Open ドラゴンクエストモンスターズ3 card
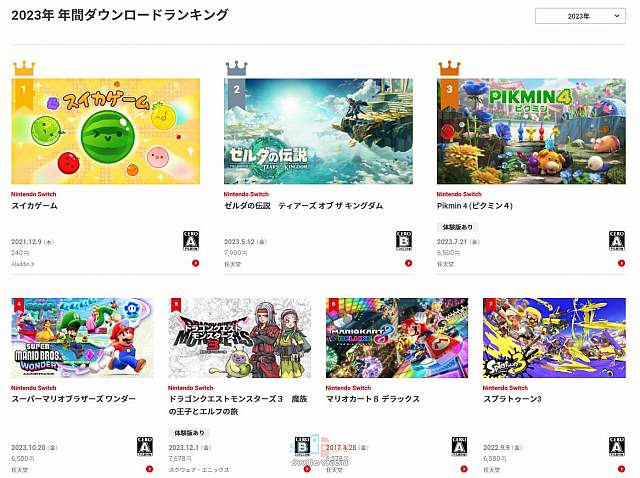Image resolution: width=640 pixels, height=478 pixels. [240, 338]
